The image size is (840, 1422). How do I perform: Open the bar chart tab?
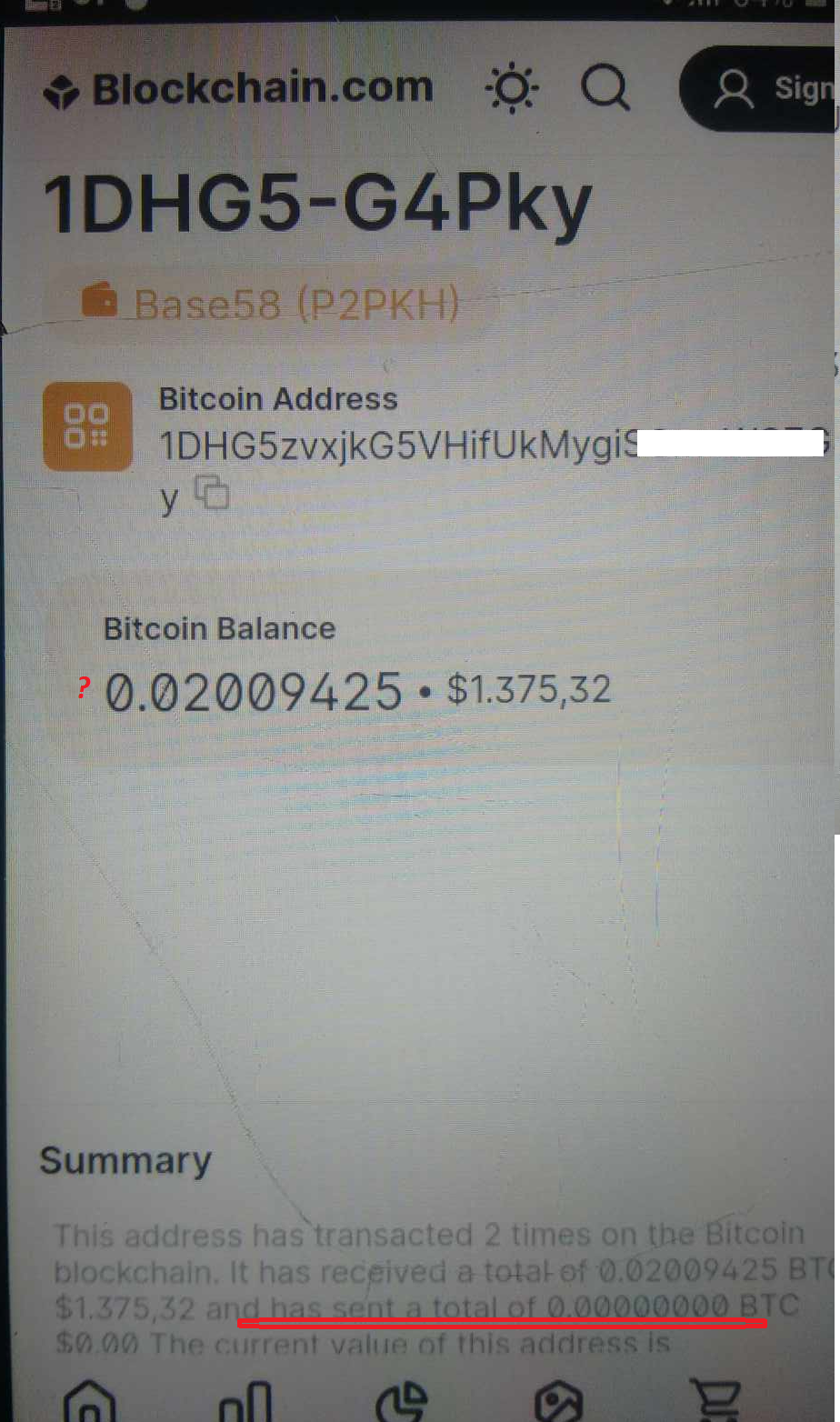pyautogui.click(x=245, y=1401)
